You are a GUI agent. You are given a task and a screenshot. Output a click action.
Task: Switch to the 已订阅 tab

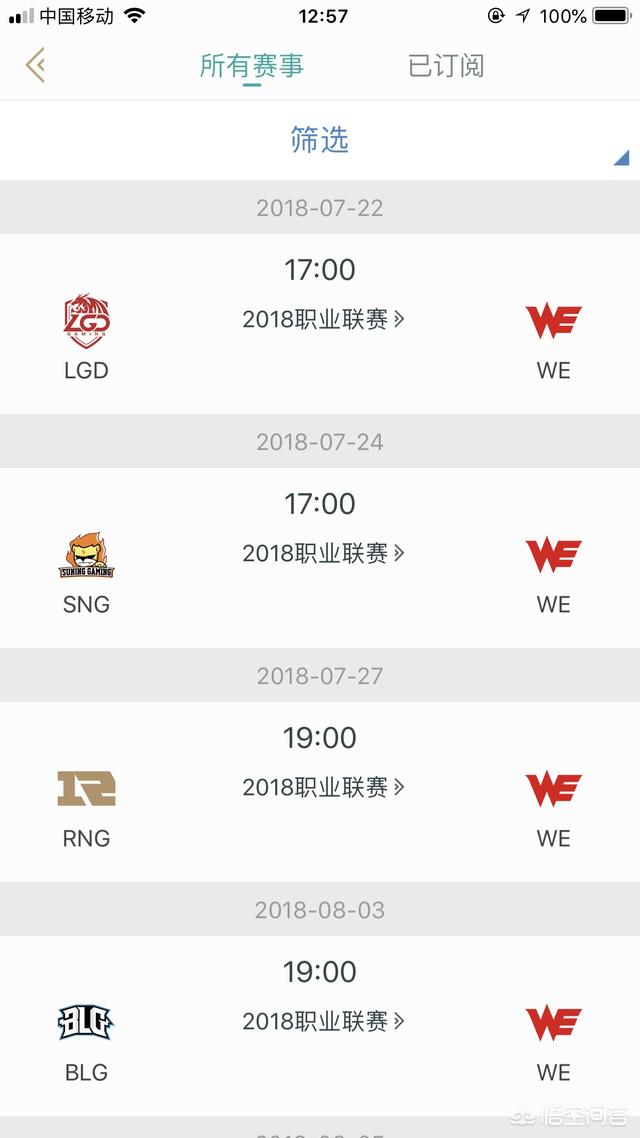pos(446,66)
